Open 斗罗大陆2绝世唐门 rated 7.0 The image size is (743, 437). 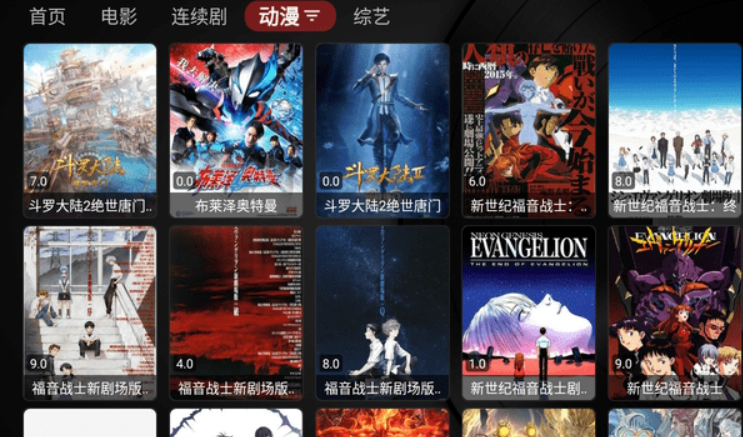click(x=90, y=130)
